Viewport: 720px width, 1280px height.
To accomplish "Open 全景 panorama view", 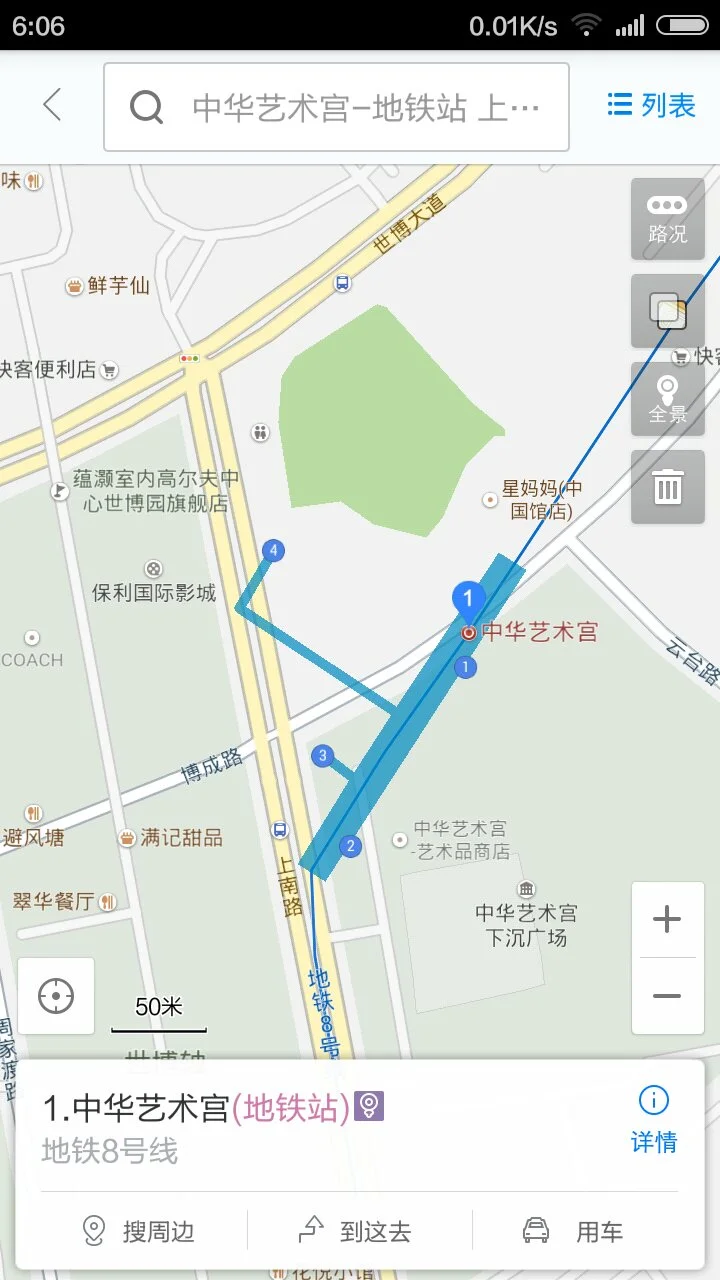I will [667, 398].
